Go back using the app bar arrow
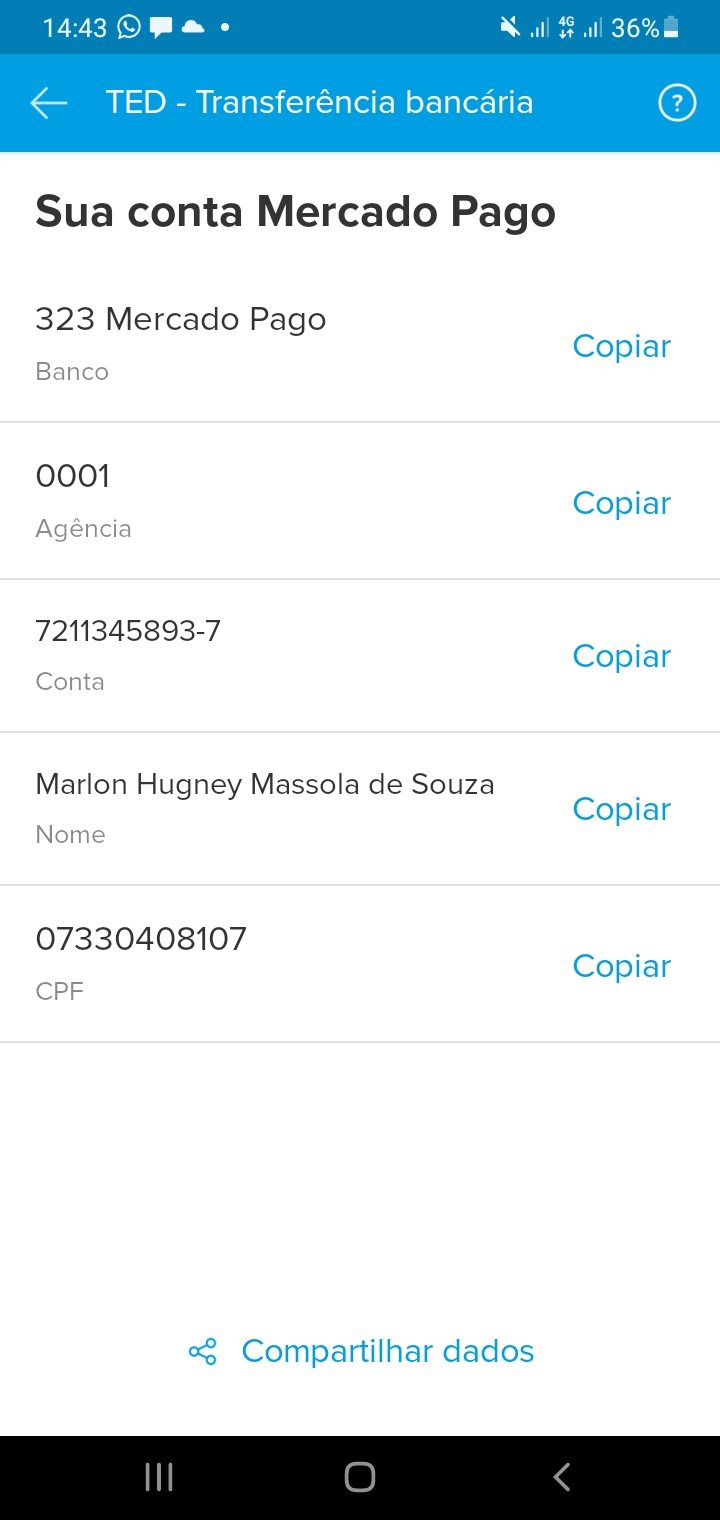 pos(48,102)
